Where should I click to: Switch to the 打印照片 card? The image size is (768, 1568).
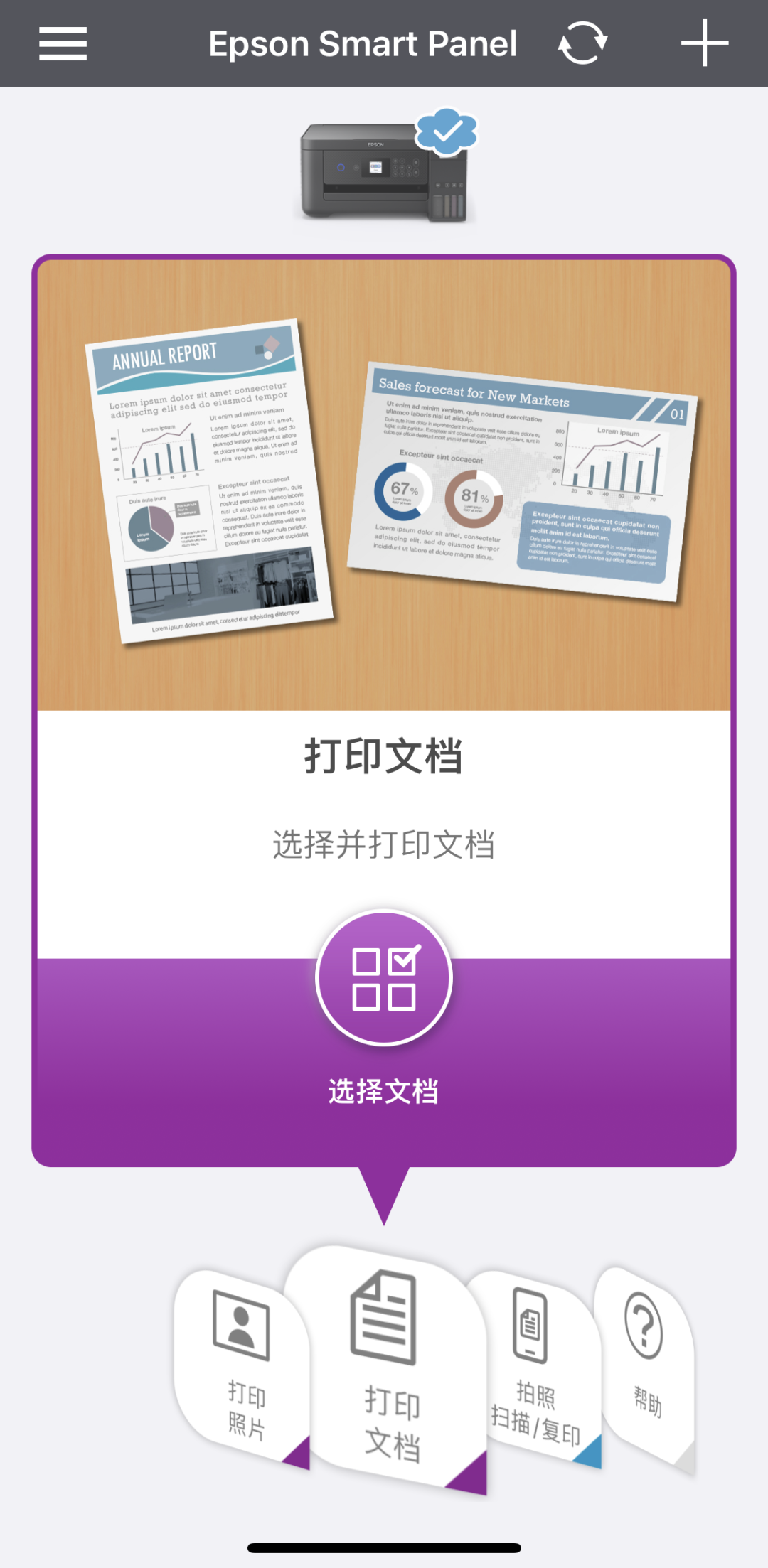point(242,1365)
